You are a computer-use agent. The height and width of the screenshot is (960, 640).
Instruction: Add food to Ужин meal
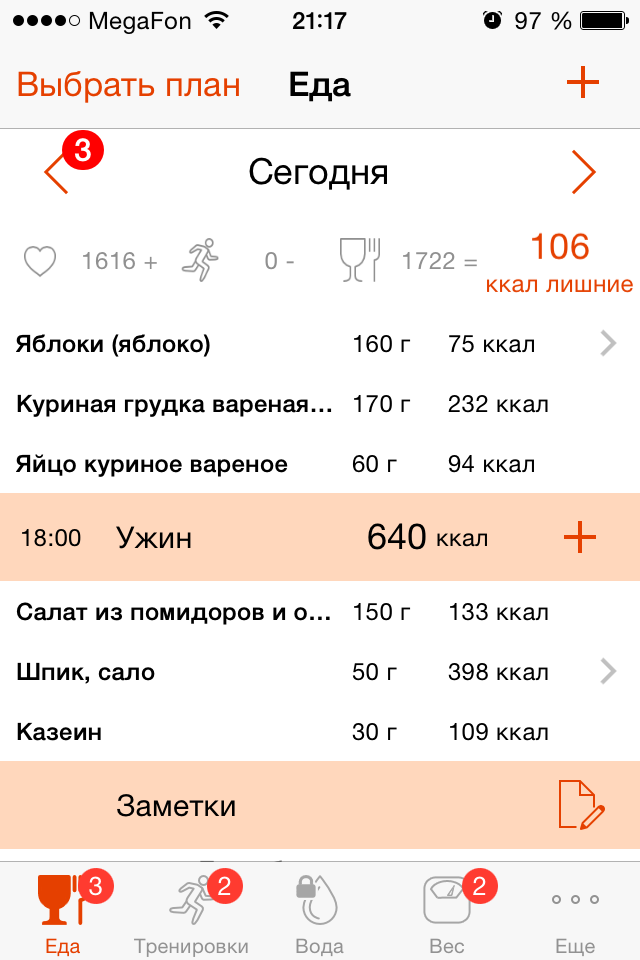coord(579,538)
